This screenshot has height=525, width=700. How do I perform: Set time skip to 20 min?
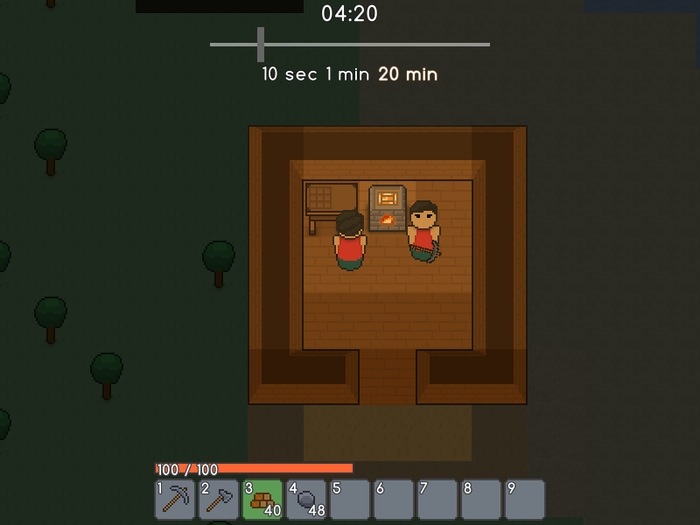[408, 75]
